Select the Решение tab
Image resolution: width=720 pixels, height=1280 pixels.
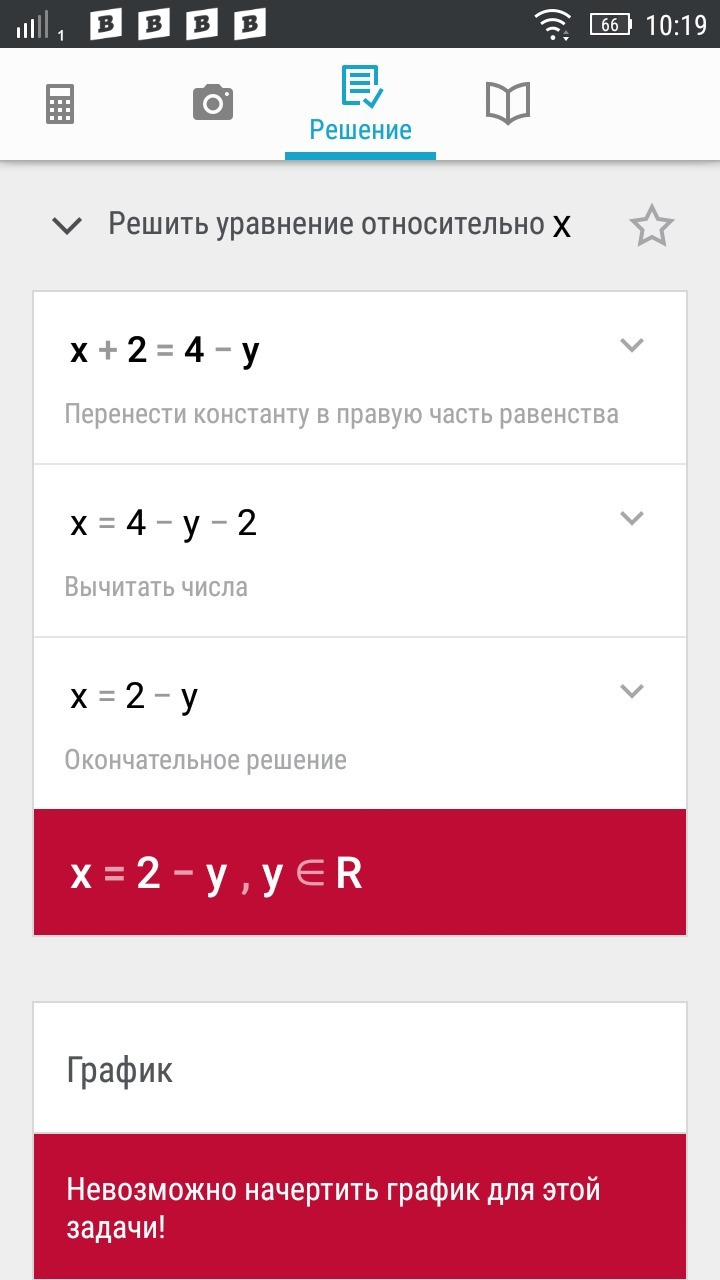360,104
